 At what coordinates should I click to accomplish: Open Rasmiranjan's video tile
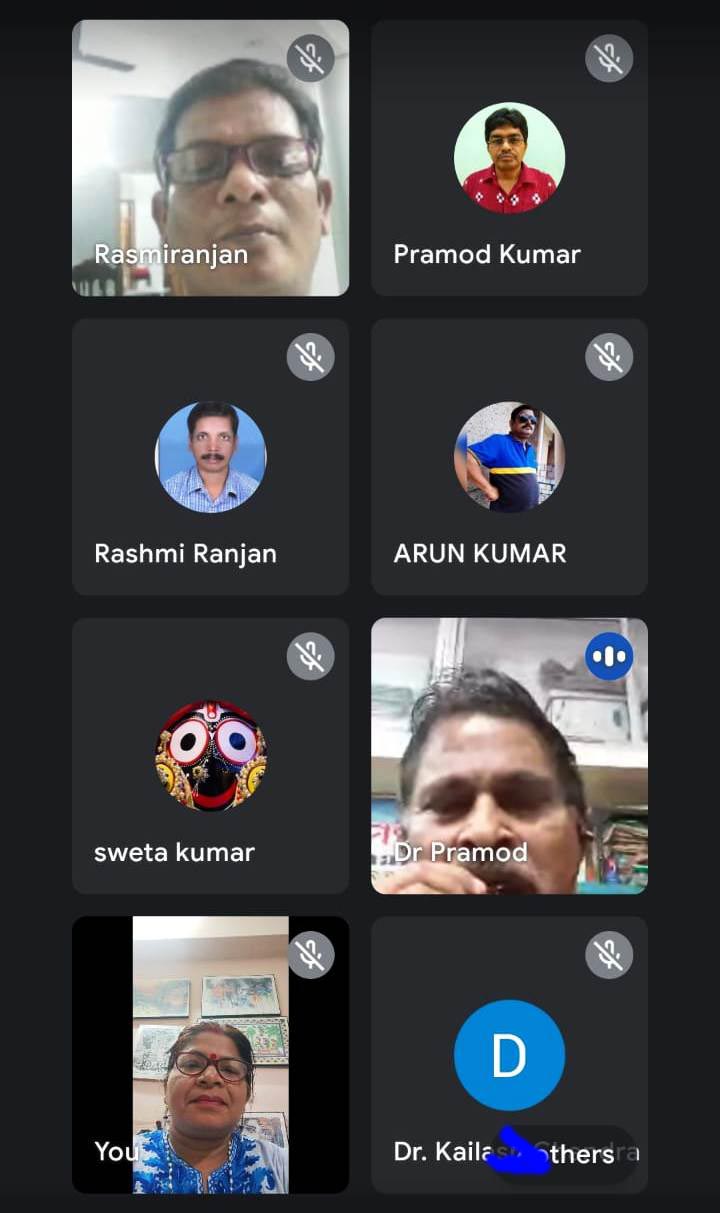(210, 157)
